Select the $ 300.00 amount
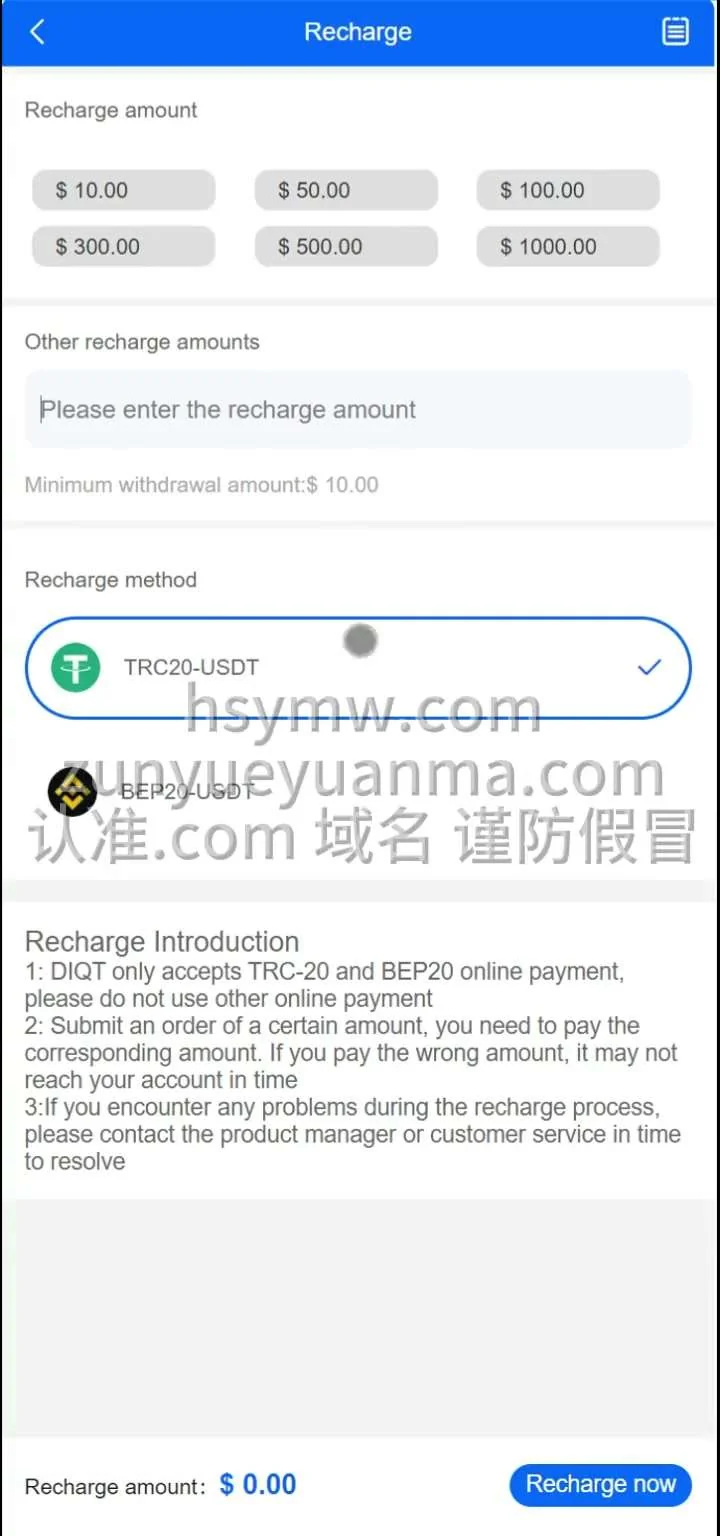 point(123,246)
